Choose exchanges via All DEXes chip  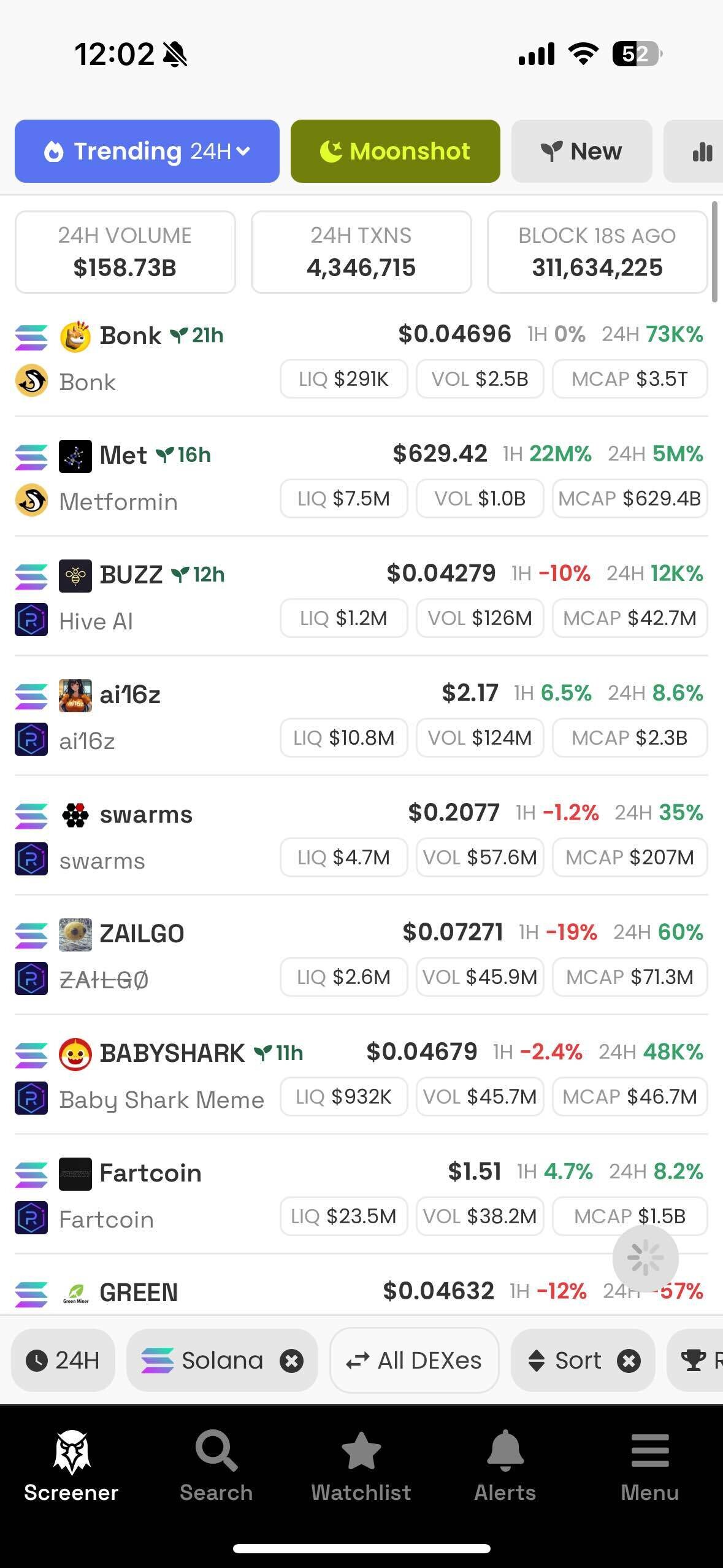[415, 1361]
